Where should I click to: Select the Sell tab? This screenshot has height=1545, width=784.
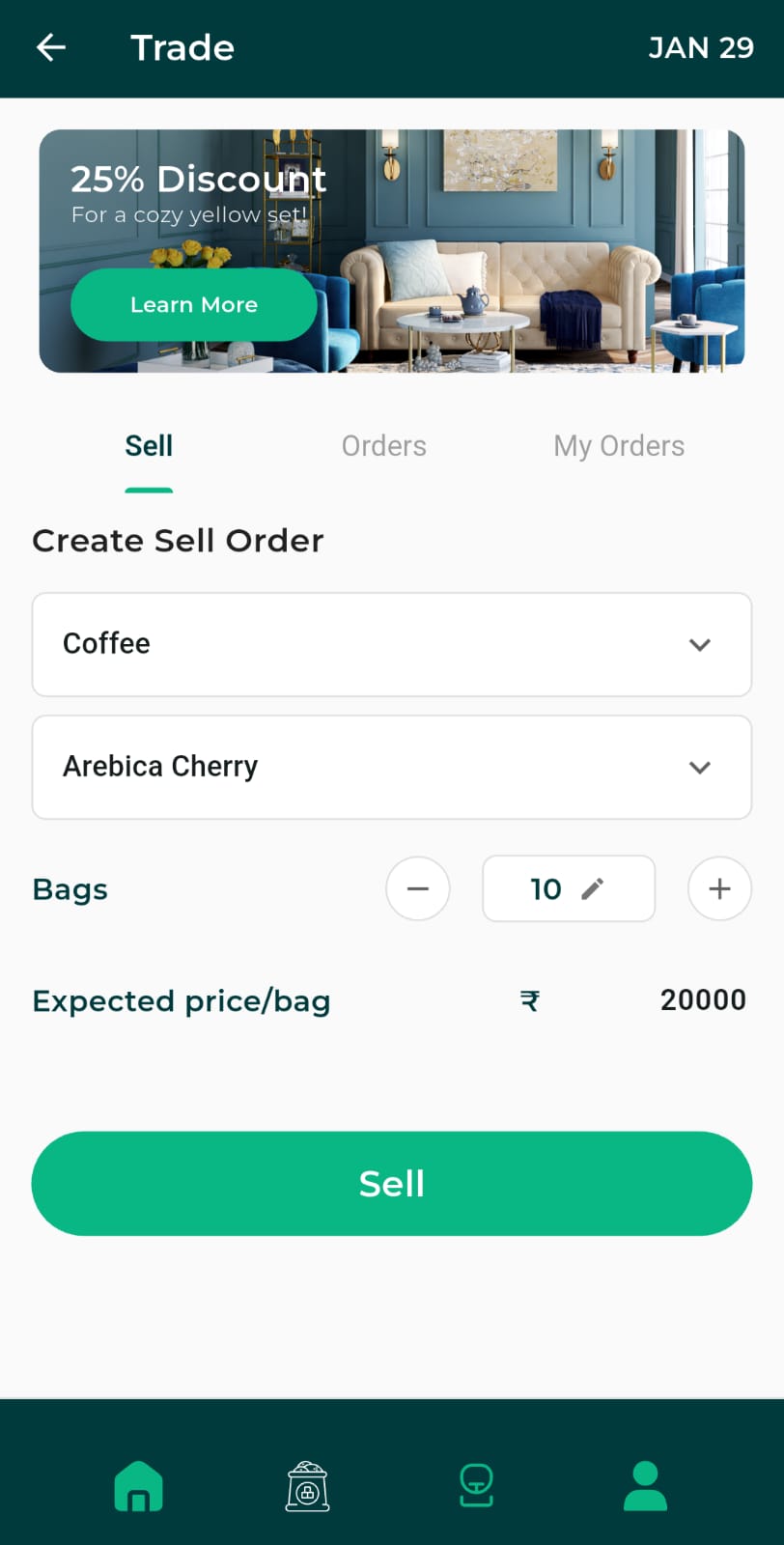pyautogui.click(x=149, y=446)
